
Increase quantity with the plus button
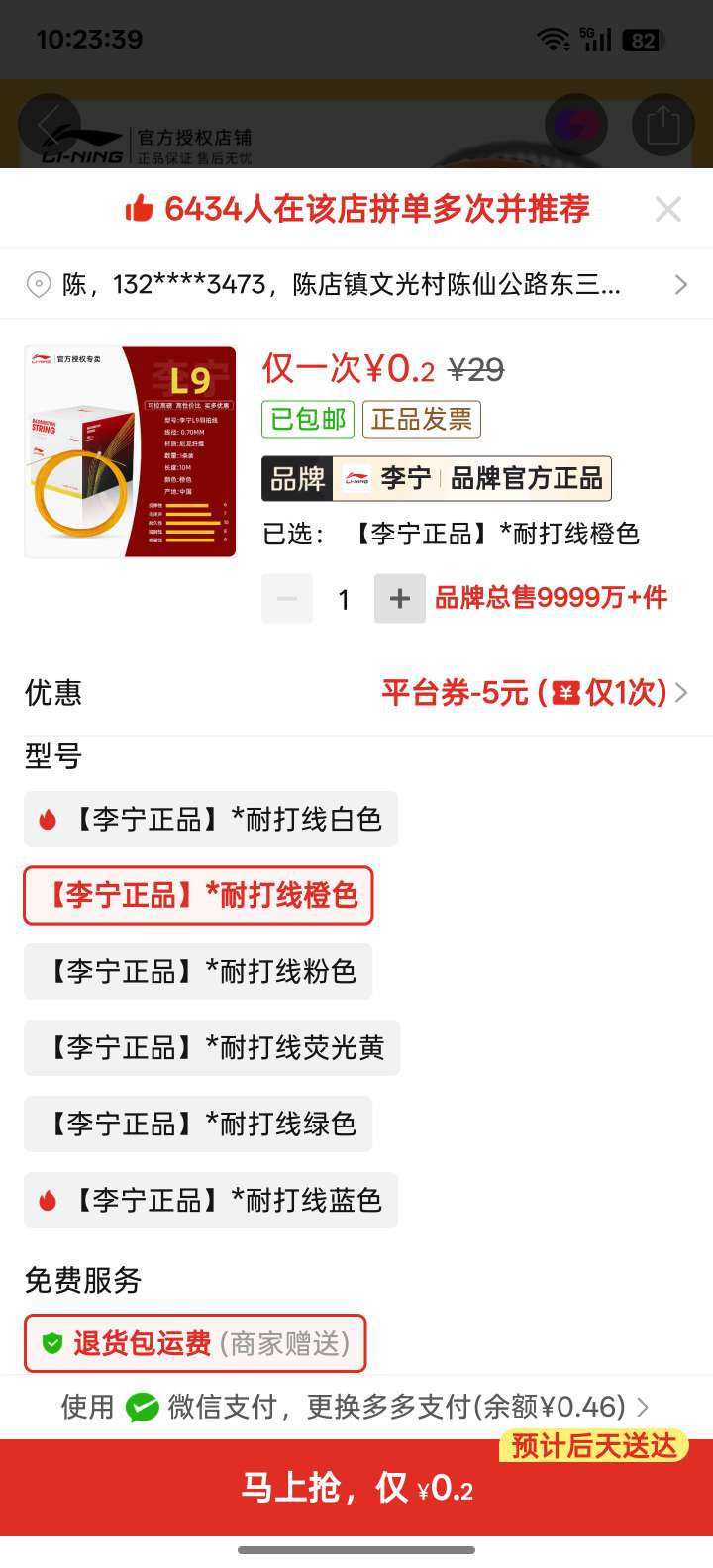click(400, 599)
